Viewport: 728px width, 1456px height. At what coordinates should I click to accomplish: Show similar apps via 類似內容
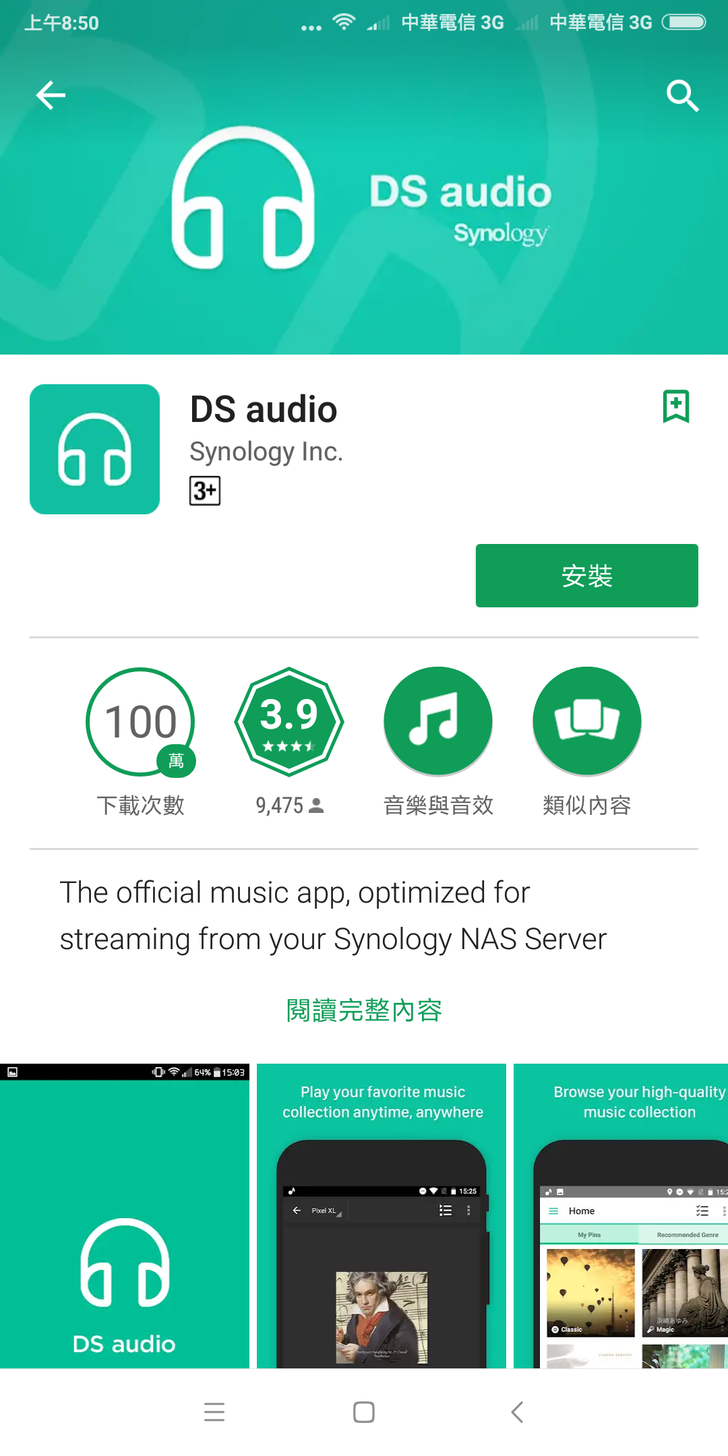(586, 721)
